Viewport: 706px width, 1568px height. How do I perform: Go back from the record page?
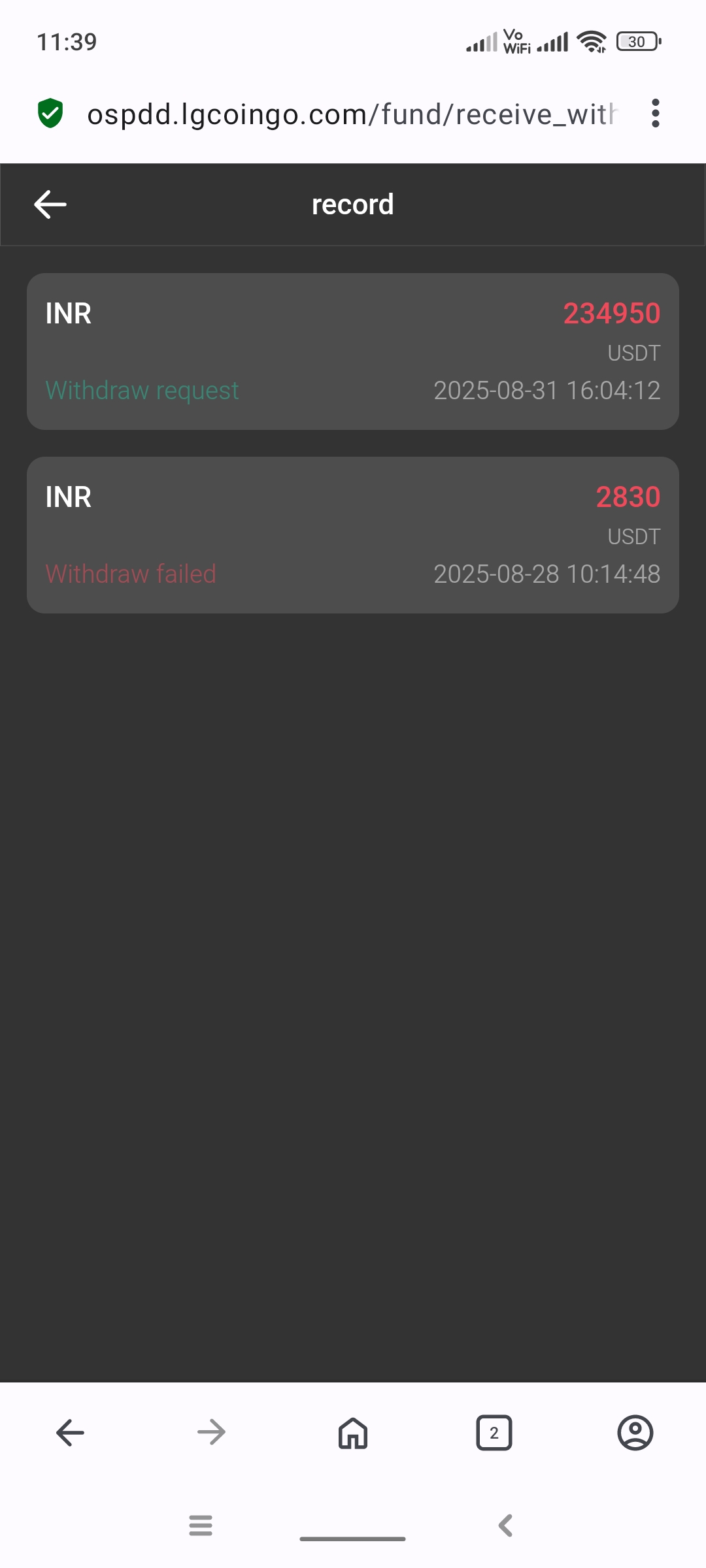coord(50,204)
